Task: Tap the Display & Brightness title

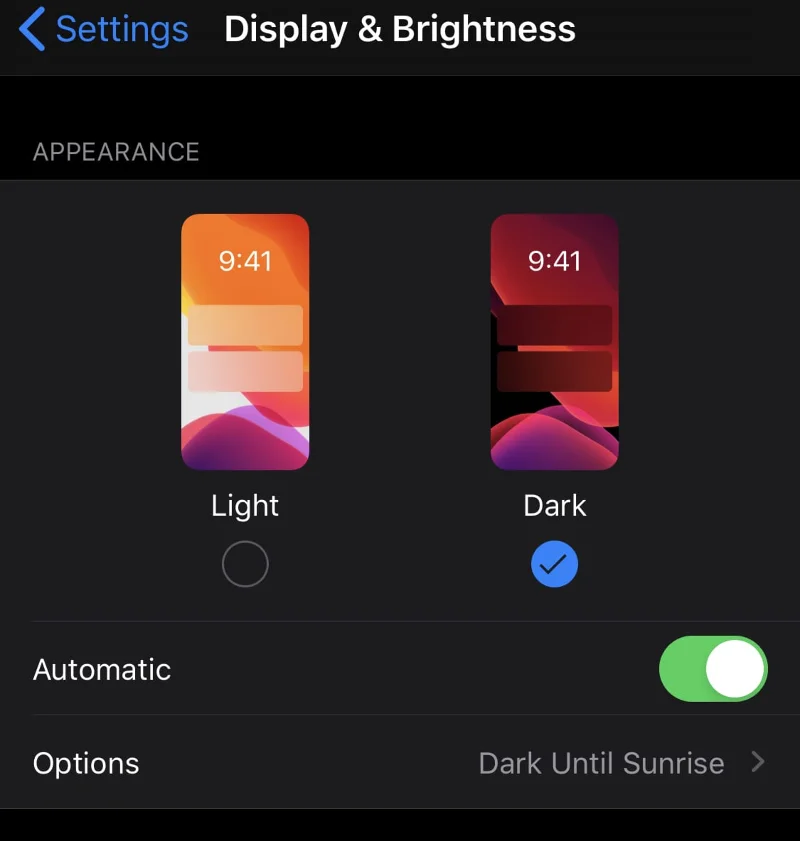Action: [x=399, y=29]
